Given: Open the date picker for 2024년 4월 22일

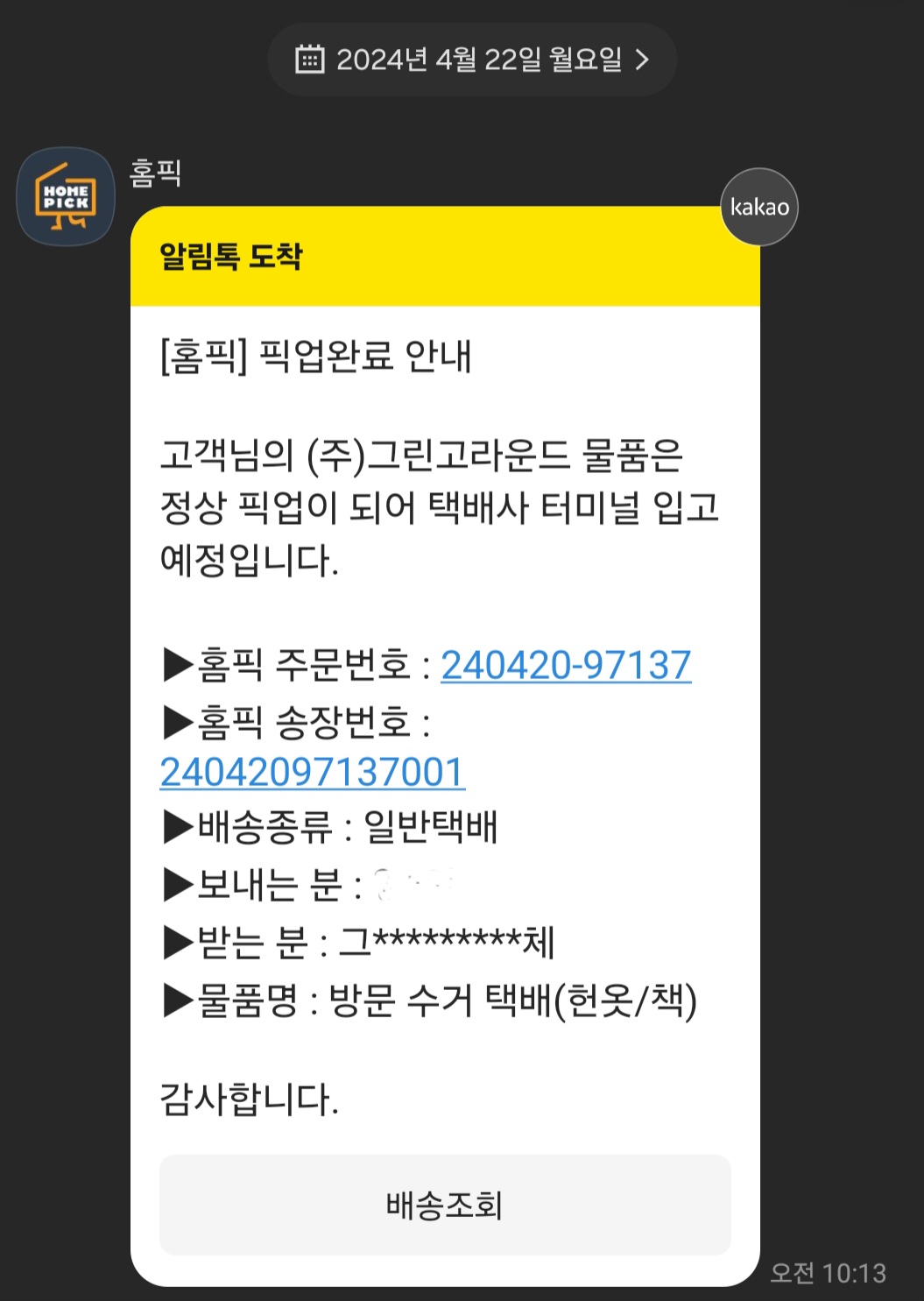Looking at the screenshot, I should point(471,60).
